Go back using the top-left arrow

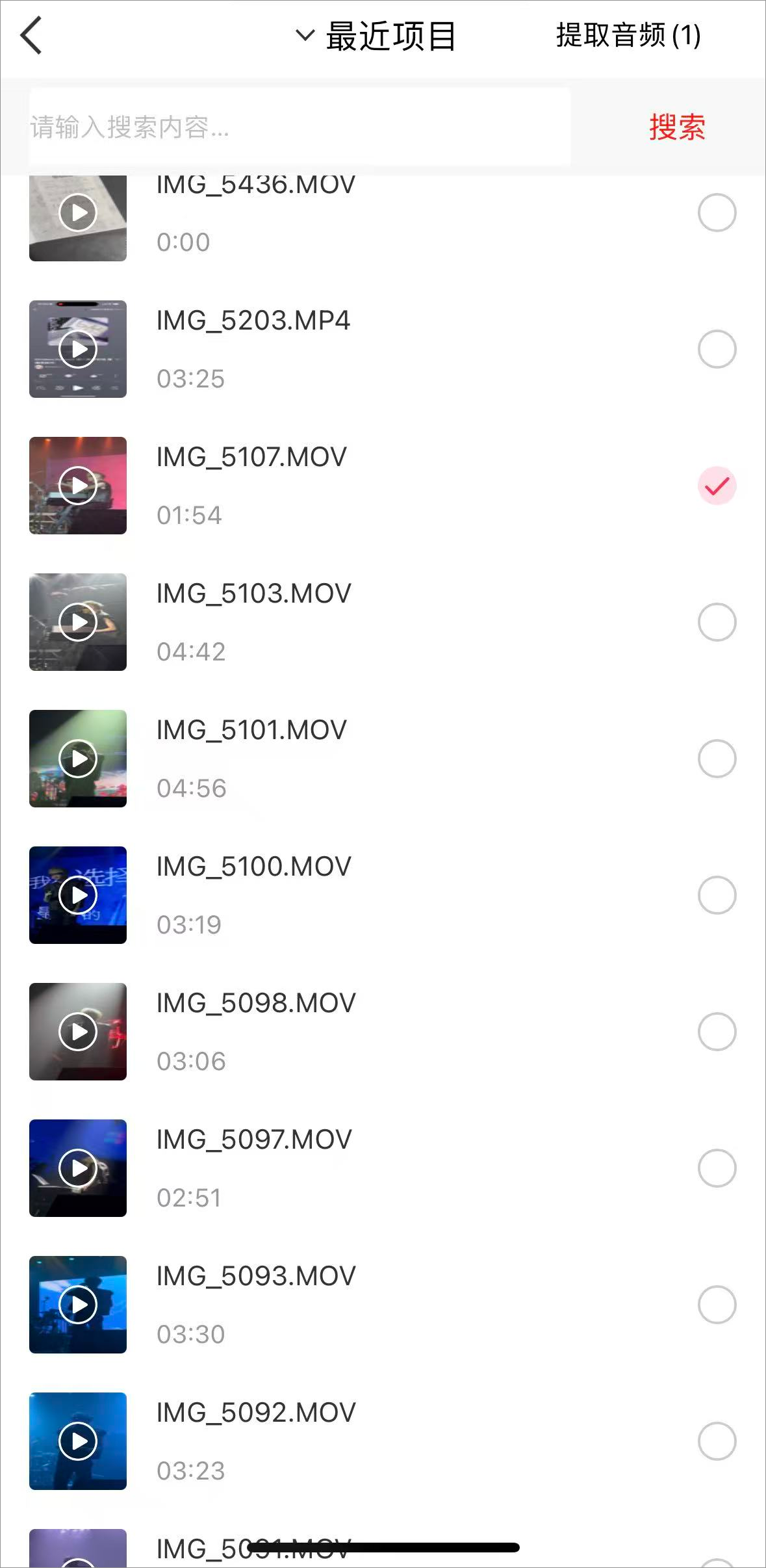31,36
